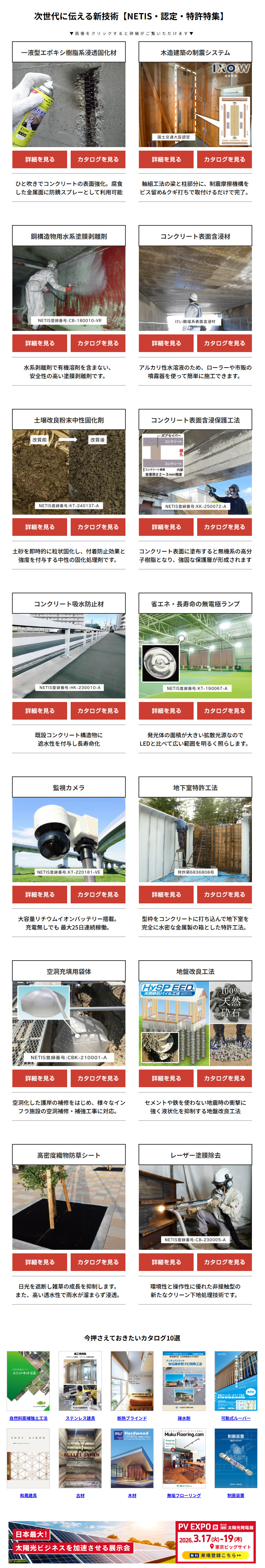265x1568 pixels.
Task: View the catalog for 空洞充填用袋体
Action: tap(98, 1079)
